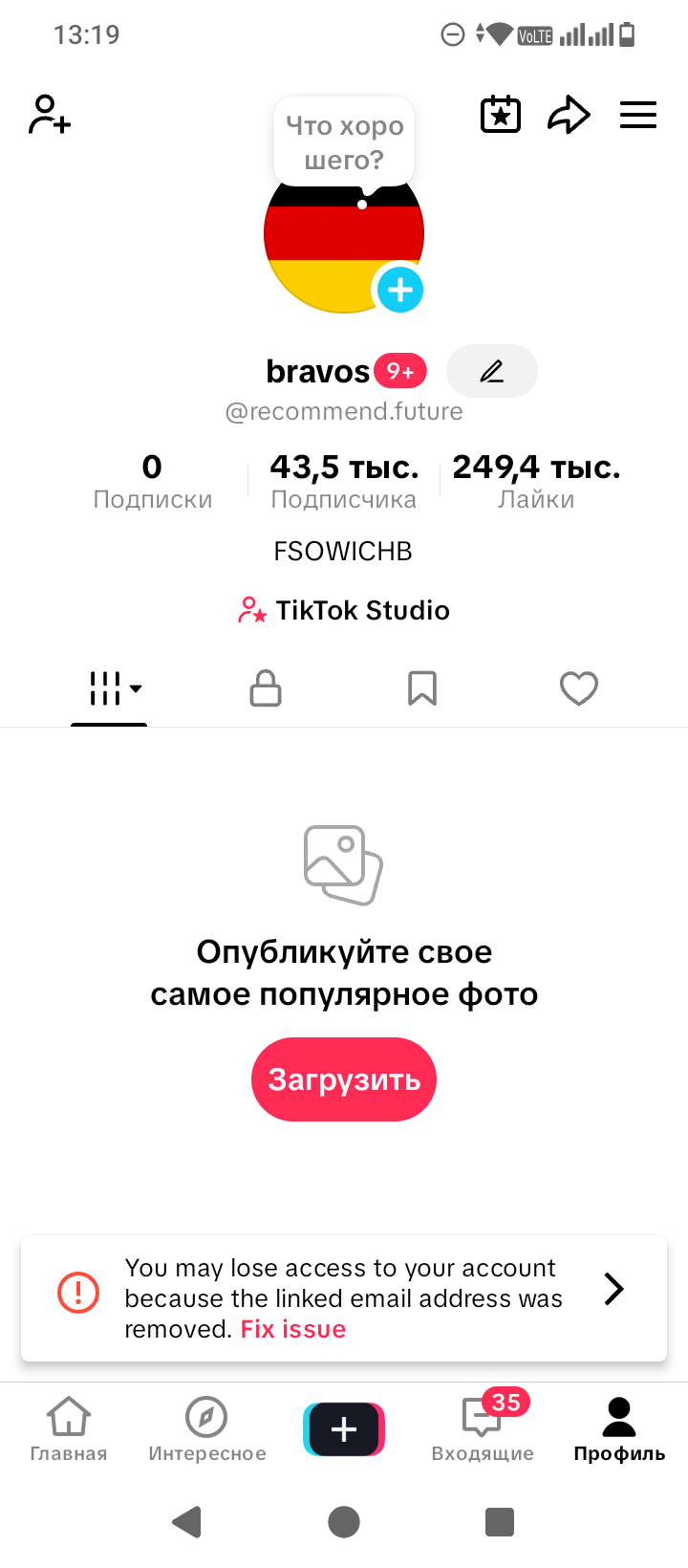Open the calendar star events icon

pyautogui.click(x=500, y=115)
